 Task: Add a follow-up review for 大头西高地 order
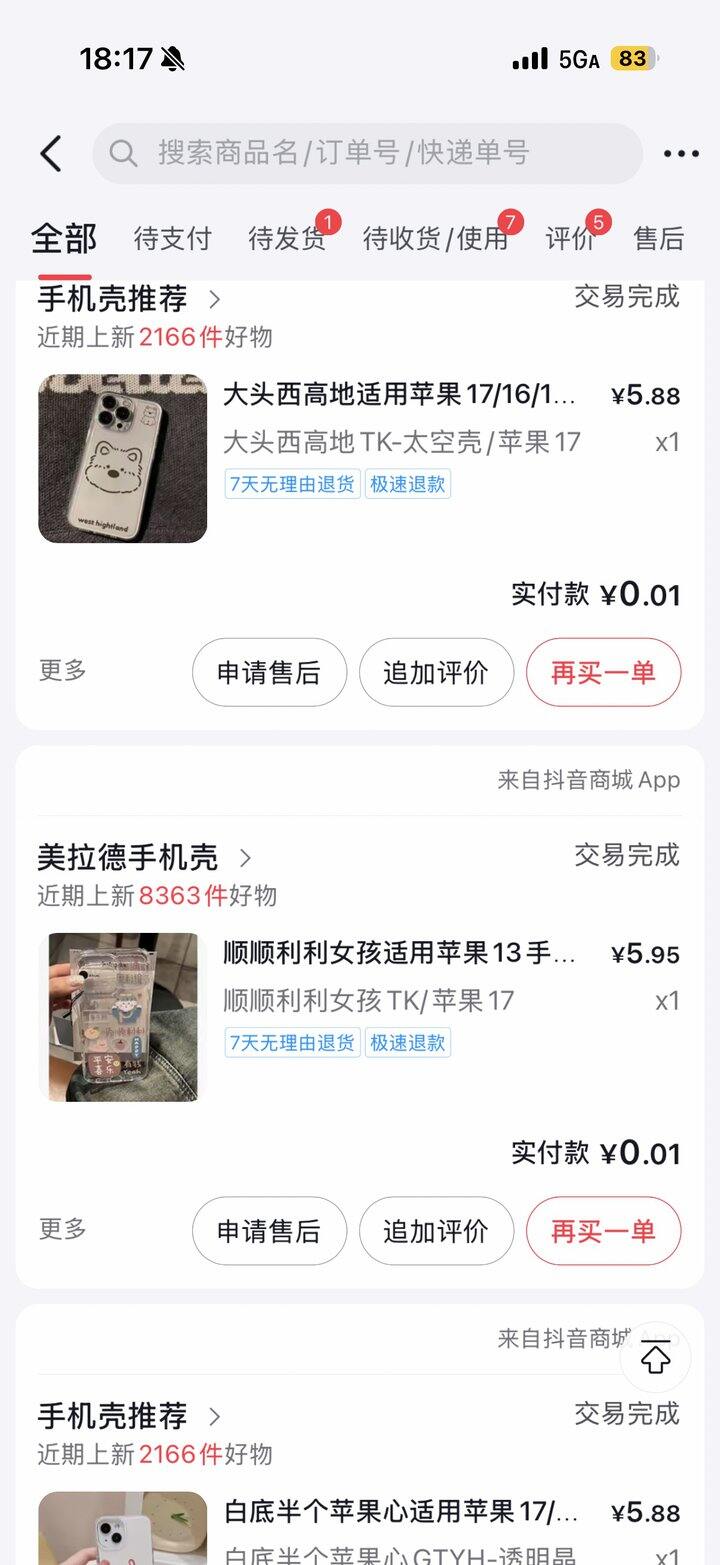tap(436, 672)
